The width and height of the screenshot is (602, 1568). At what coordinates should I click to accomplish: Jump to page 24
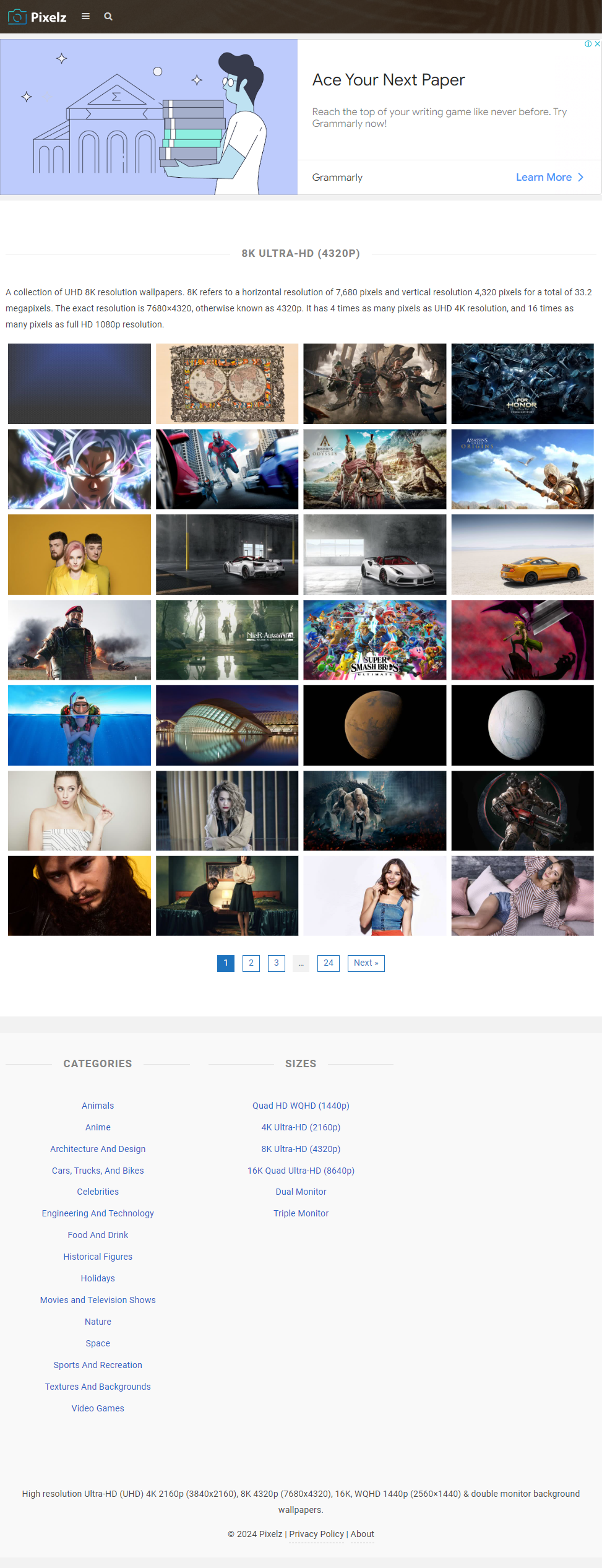[328, 963]
